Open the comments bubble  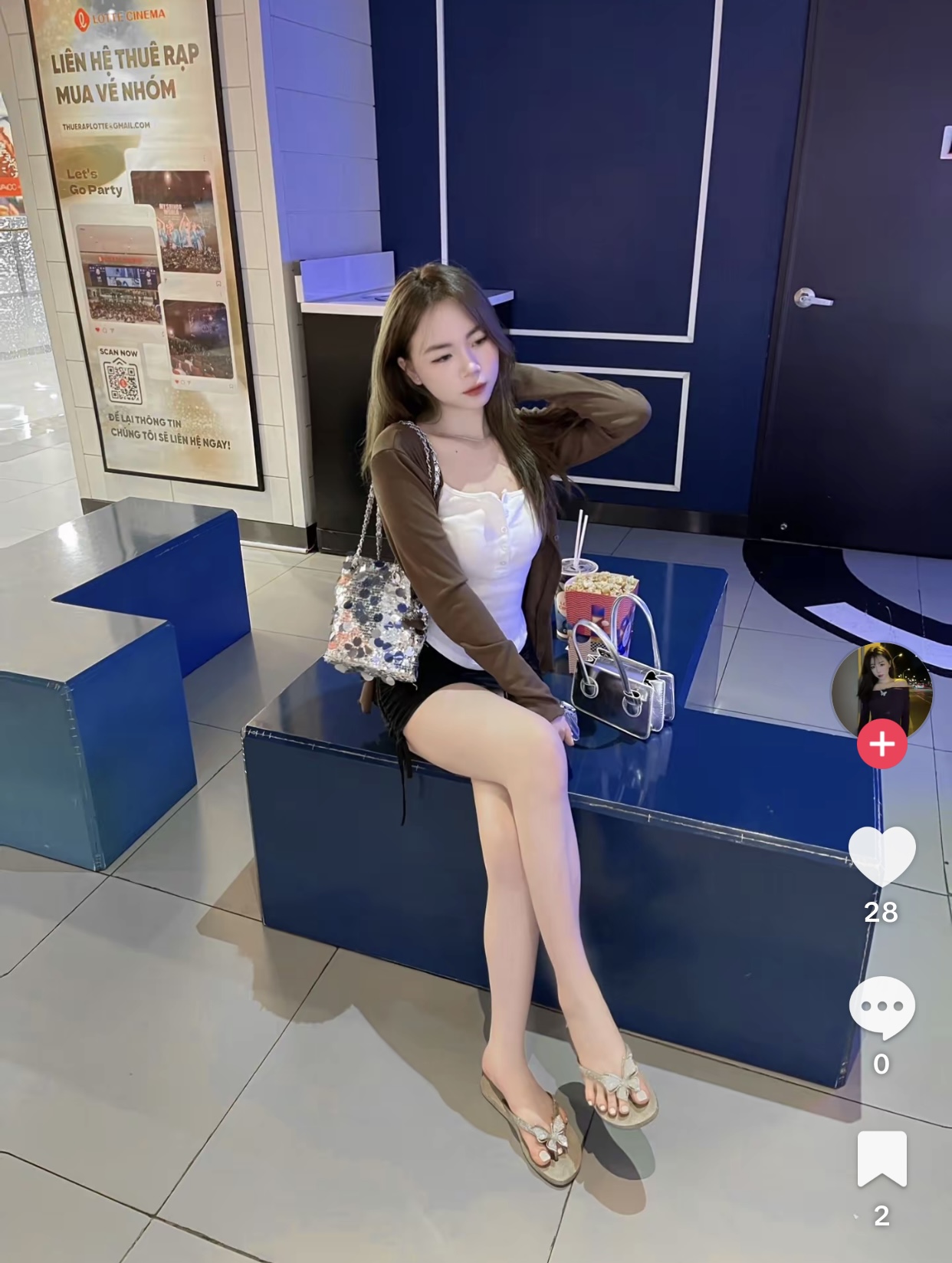(x=881, y=1006)
